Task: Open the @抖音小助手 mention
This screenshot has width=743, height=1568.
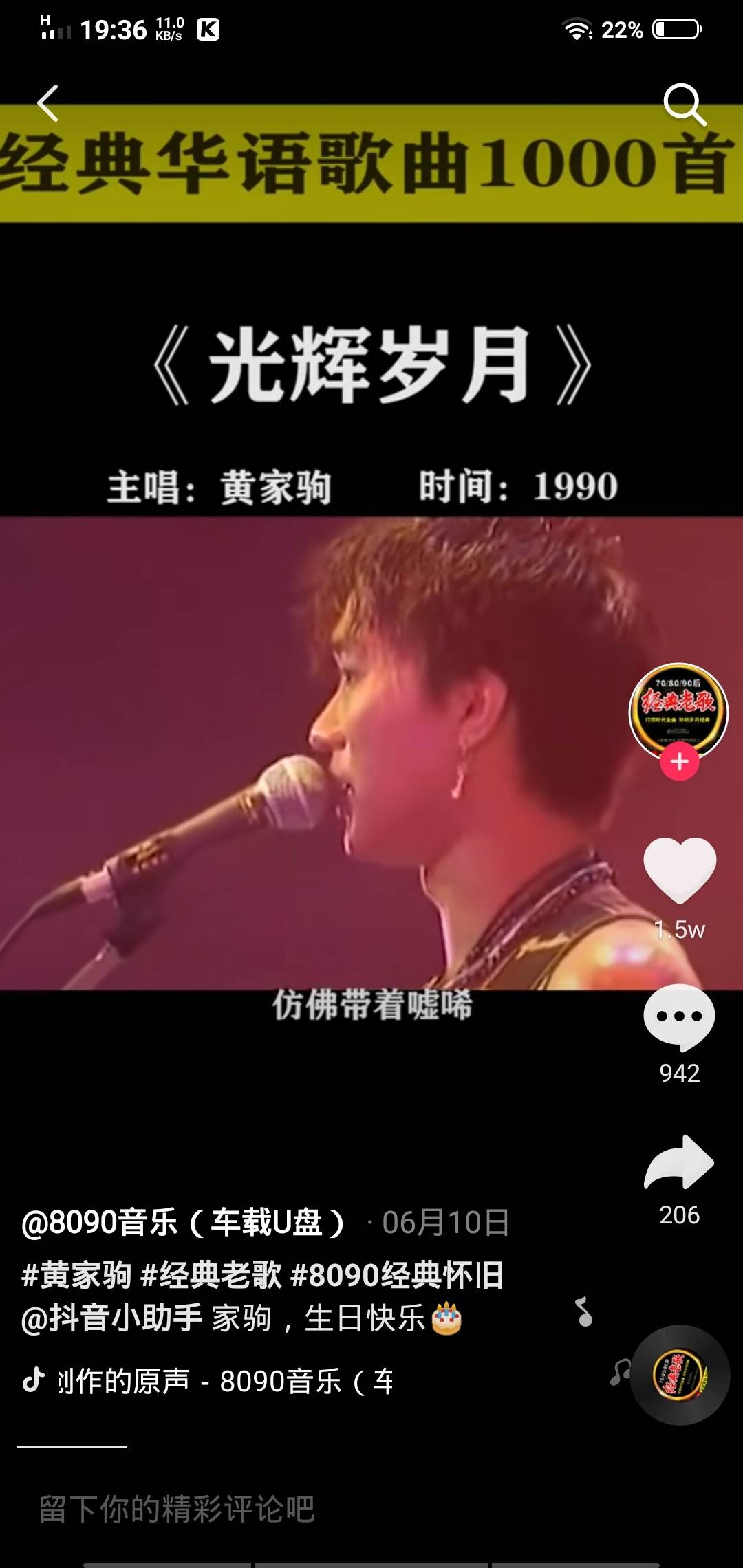Action: pos(112,1319)
